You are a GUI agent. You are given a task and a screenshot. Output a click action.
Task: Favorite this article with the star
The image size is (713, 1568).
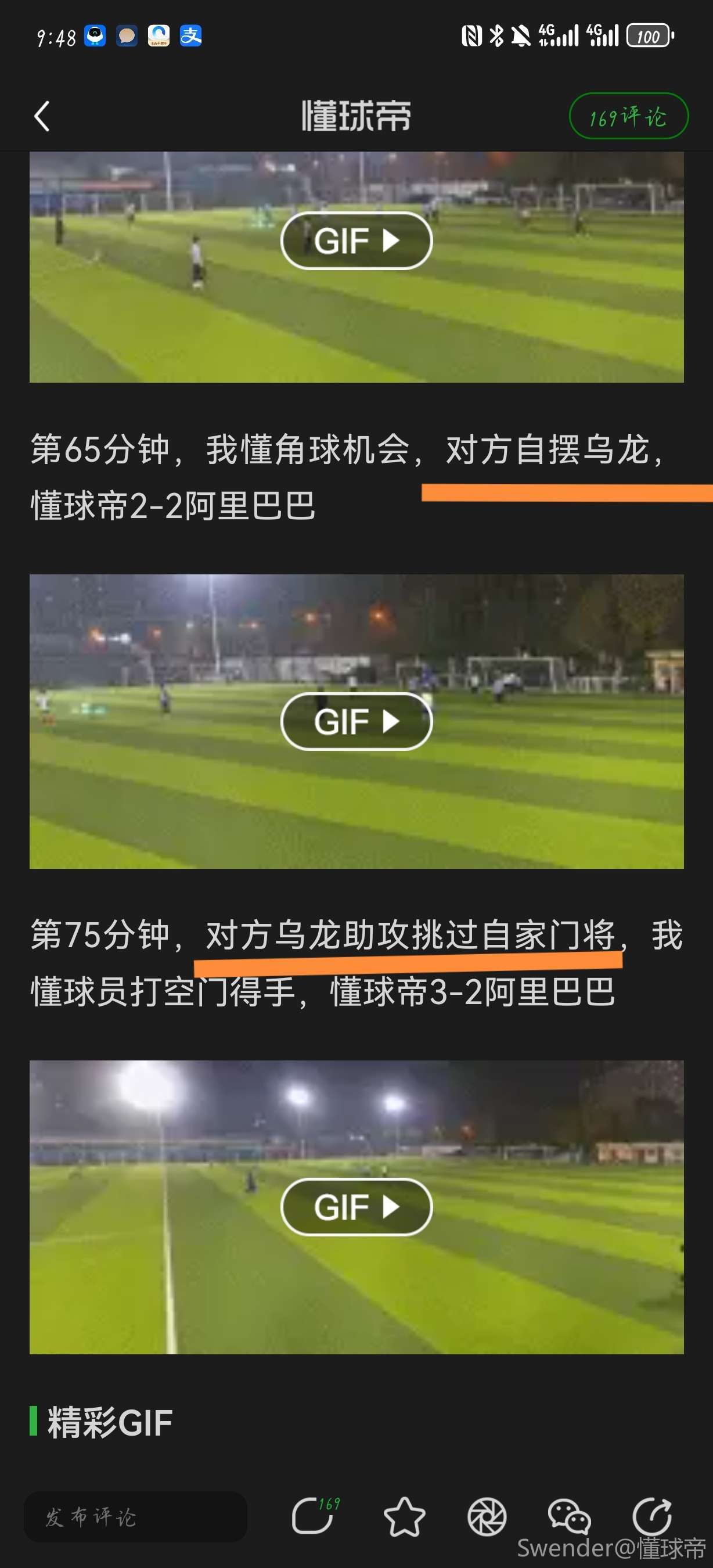pos(404,1516)
